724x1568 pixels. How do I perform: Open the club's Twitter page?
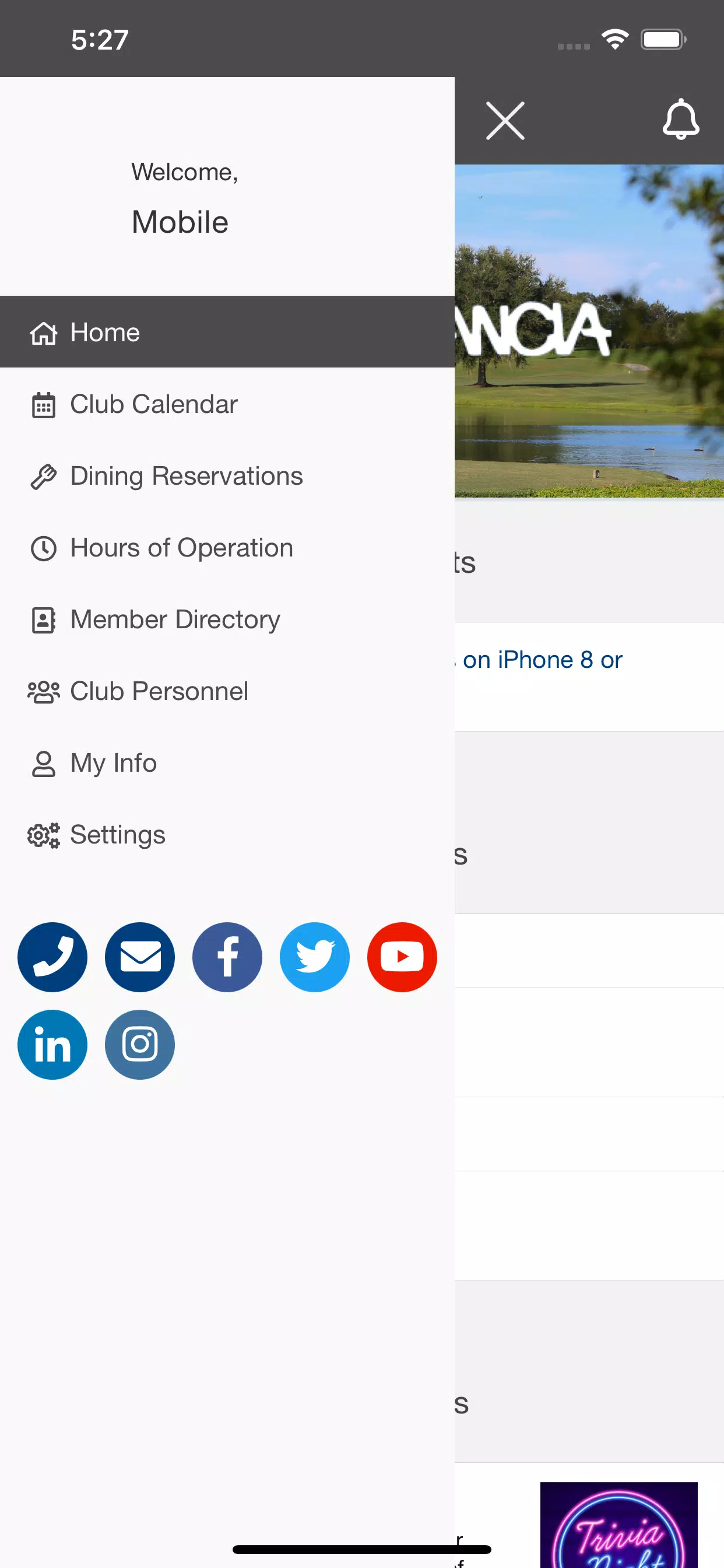coord(315,957)
